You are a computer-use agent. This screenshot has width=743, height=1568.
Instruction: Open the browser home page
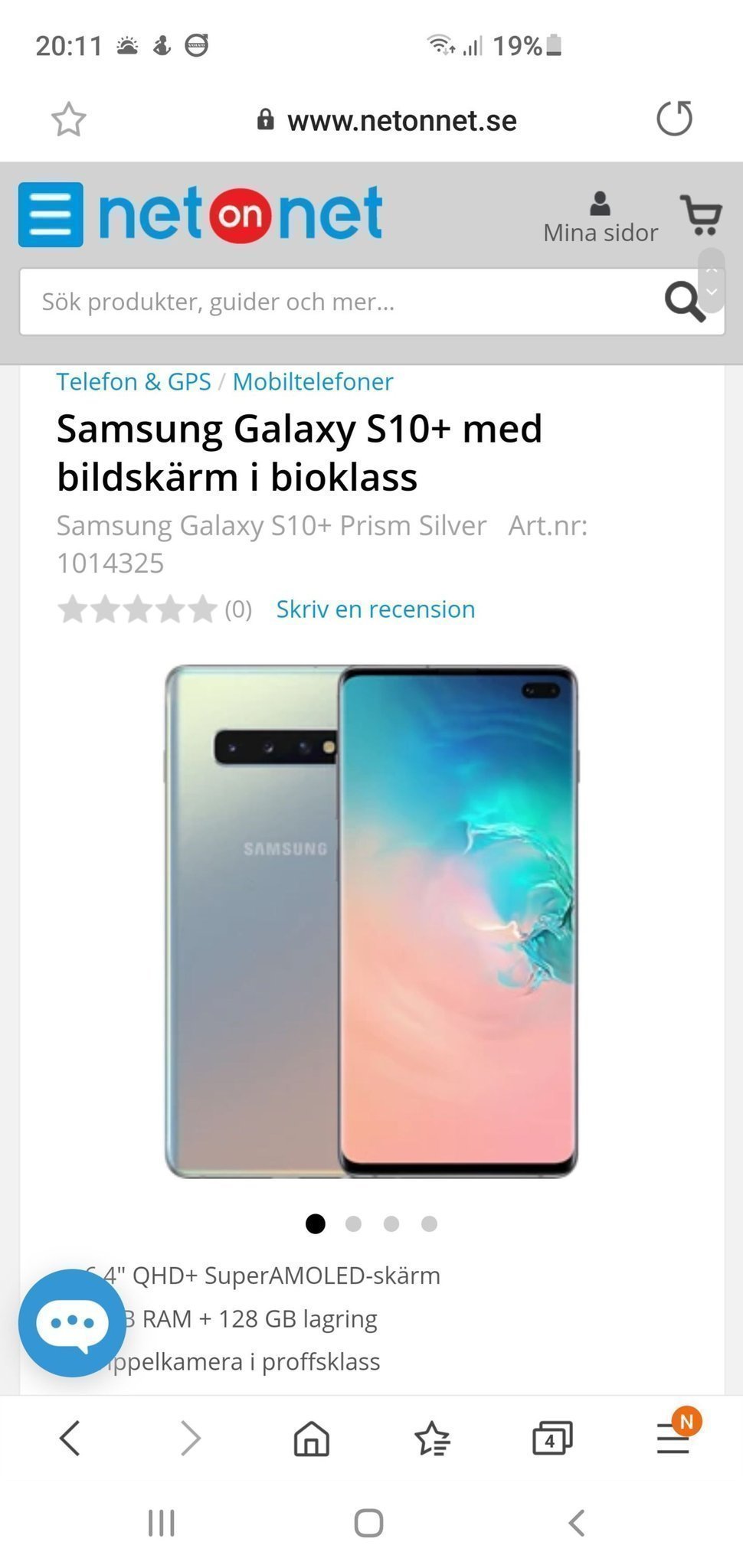(x=312, y=1438)
